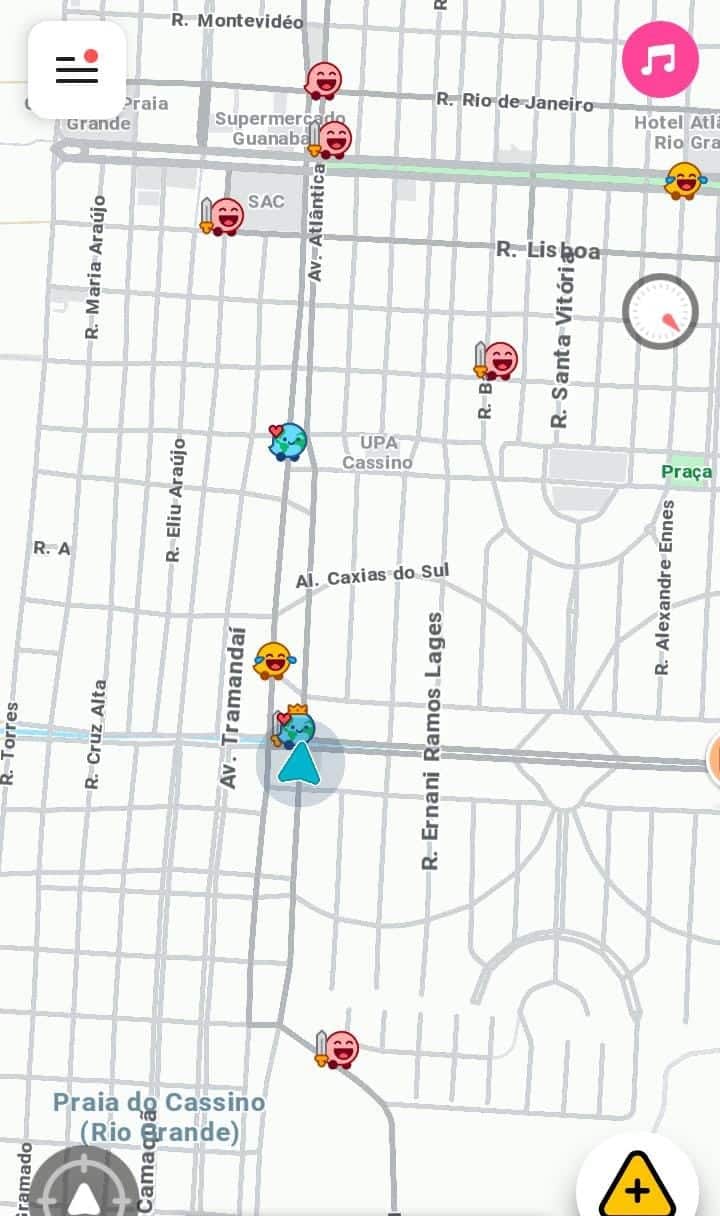Select the Wazer next to SAC
The height and width of the screenshot is (1216, 720).
pyautogui.click(x=224, y=215)
